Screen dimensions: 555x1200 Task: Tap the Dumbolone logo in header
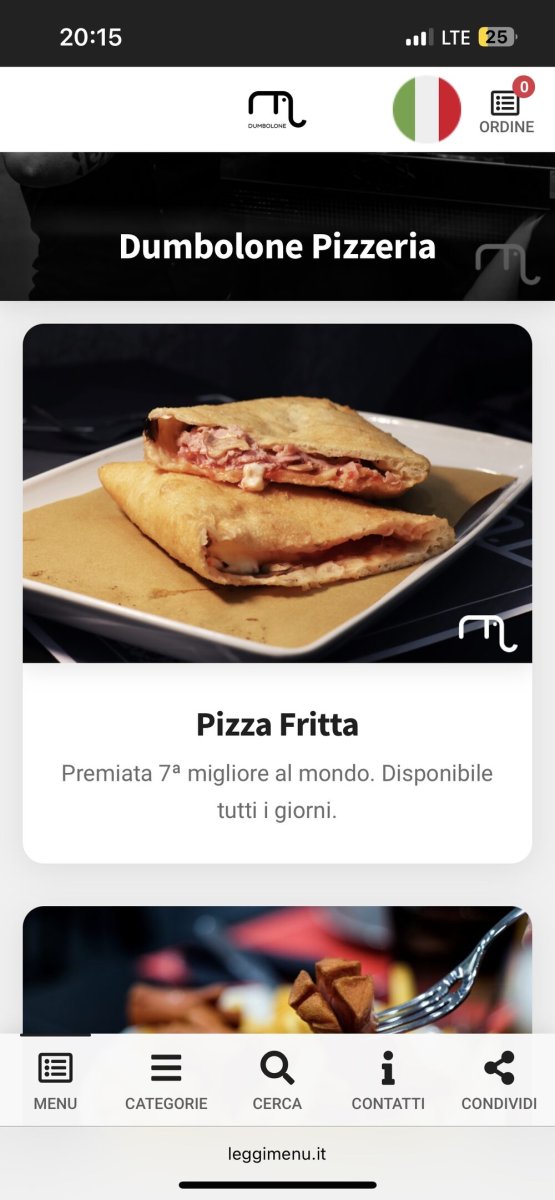[277, 110]
